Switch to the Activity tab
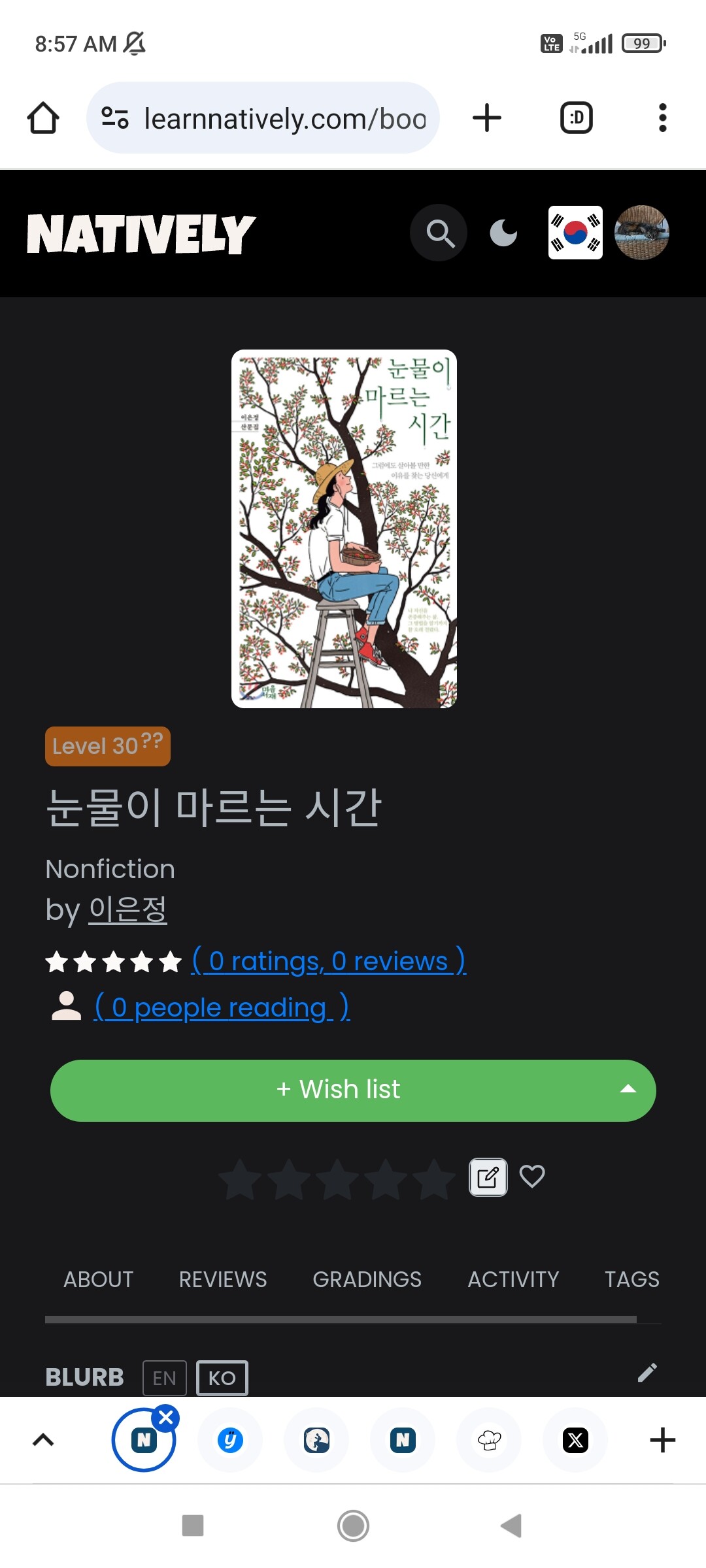This screenshot has height=1568, width=706. tap(513, 1279)
